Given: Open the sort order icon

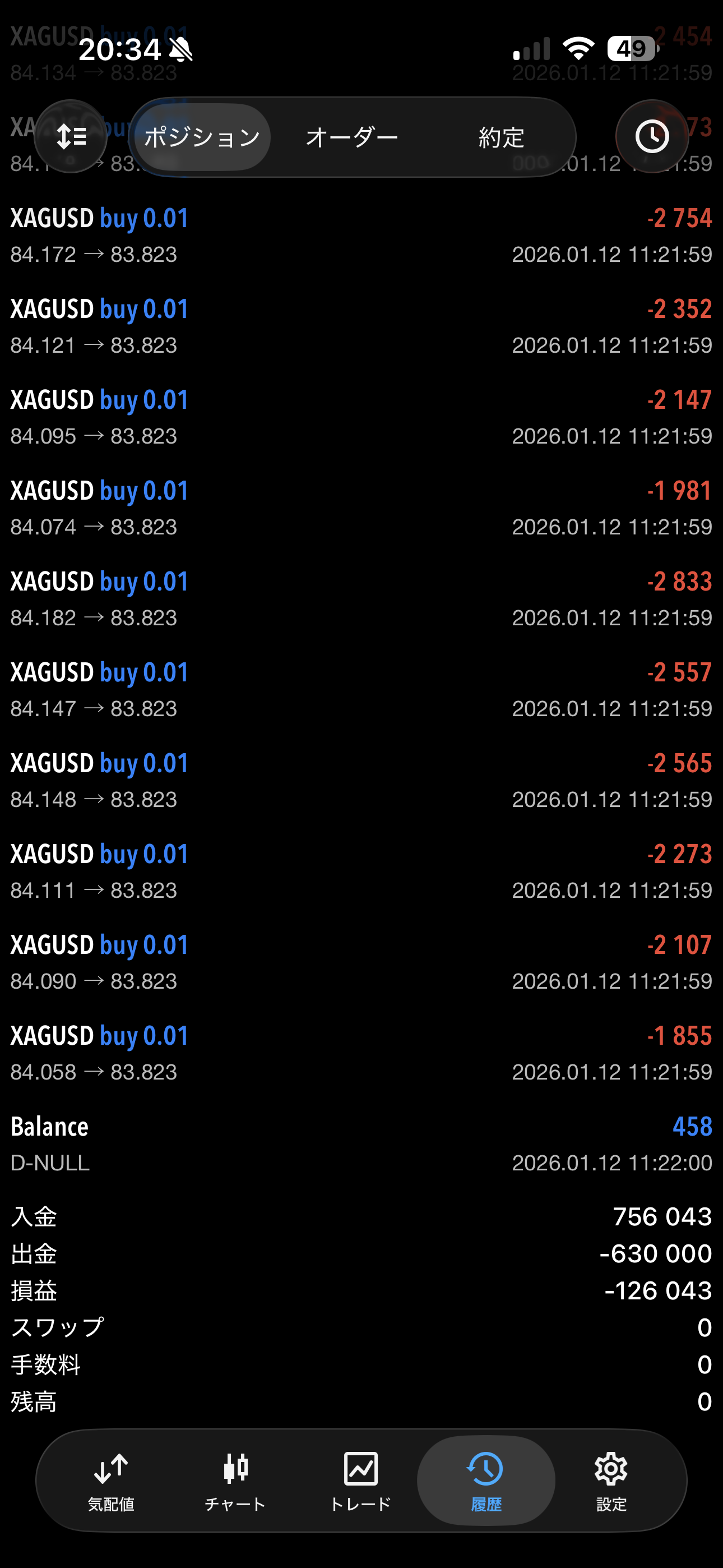Looking at the screenshot, I should [71, 136].
